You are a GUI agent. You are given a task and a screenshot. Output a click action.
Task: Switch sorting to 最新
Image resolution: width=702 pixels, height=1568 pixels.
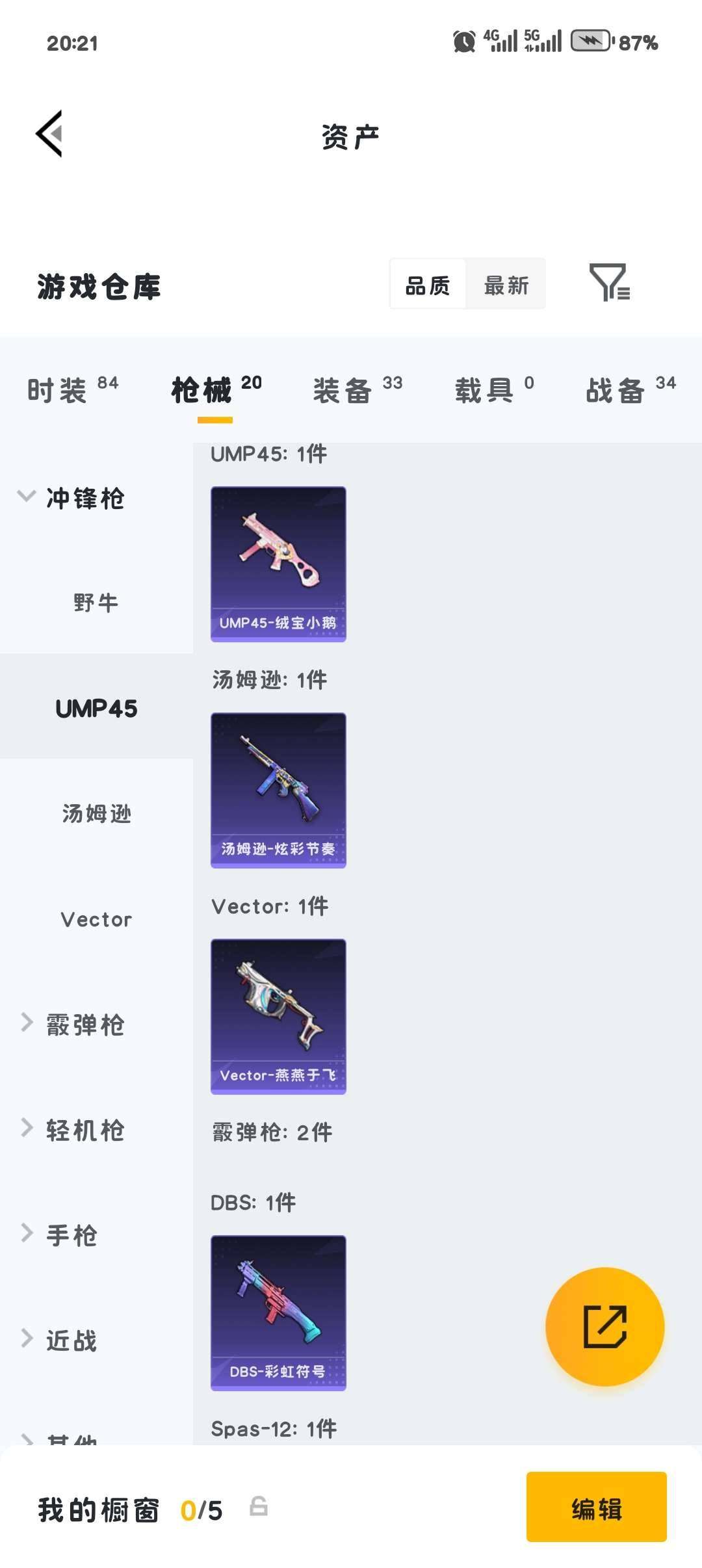click(507, 285)
